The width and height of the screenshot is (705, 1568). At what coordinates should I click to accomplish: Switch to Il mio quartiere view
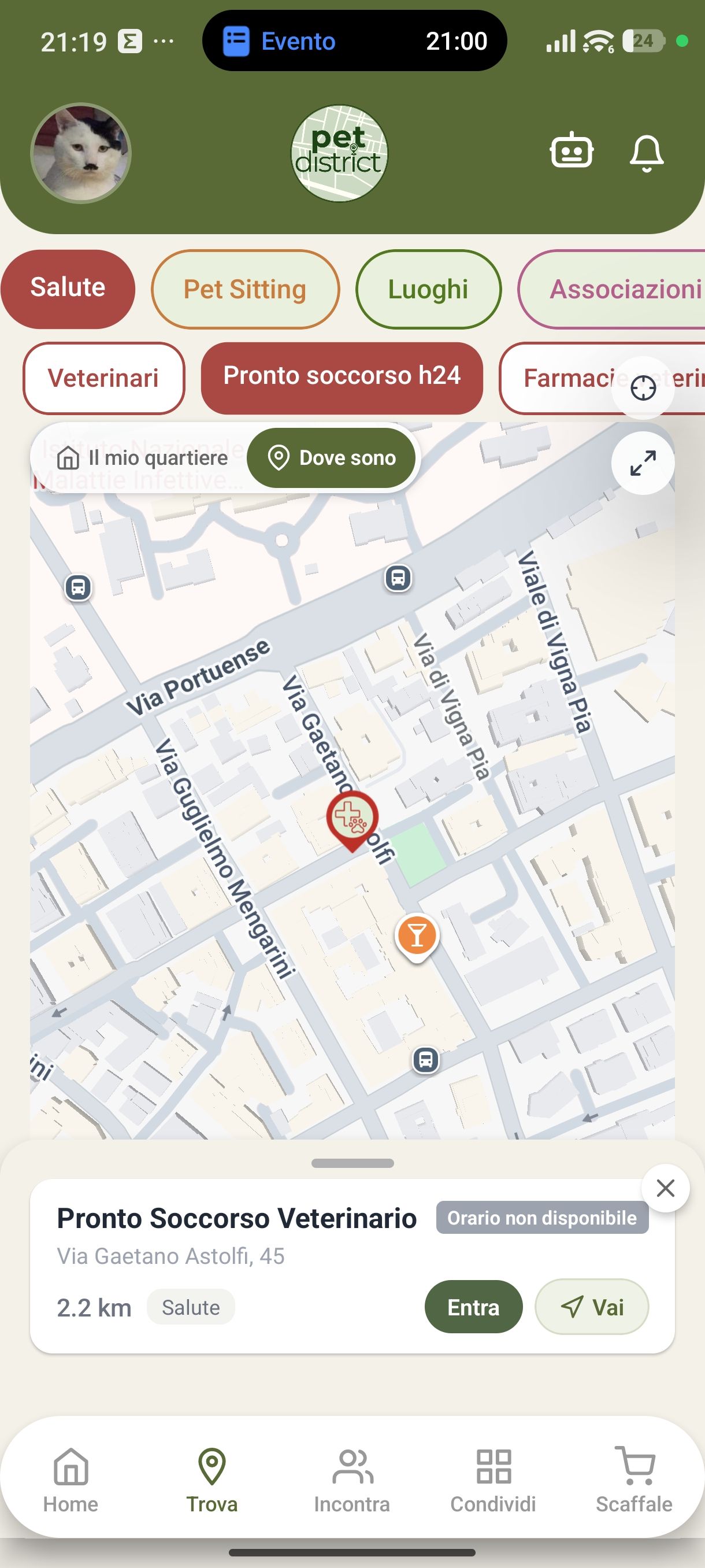(142, 458)
